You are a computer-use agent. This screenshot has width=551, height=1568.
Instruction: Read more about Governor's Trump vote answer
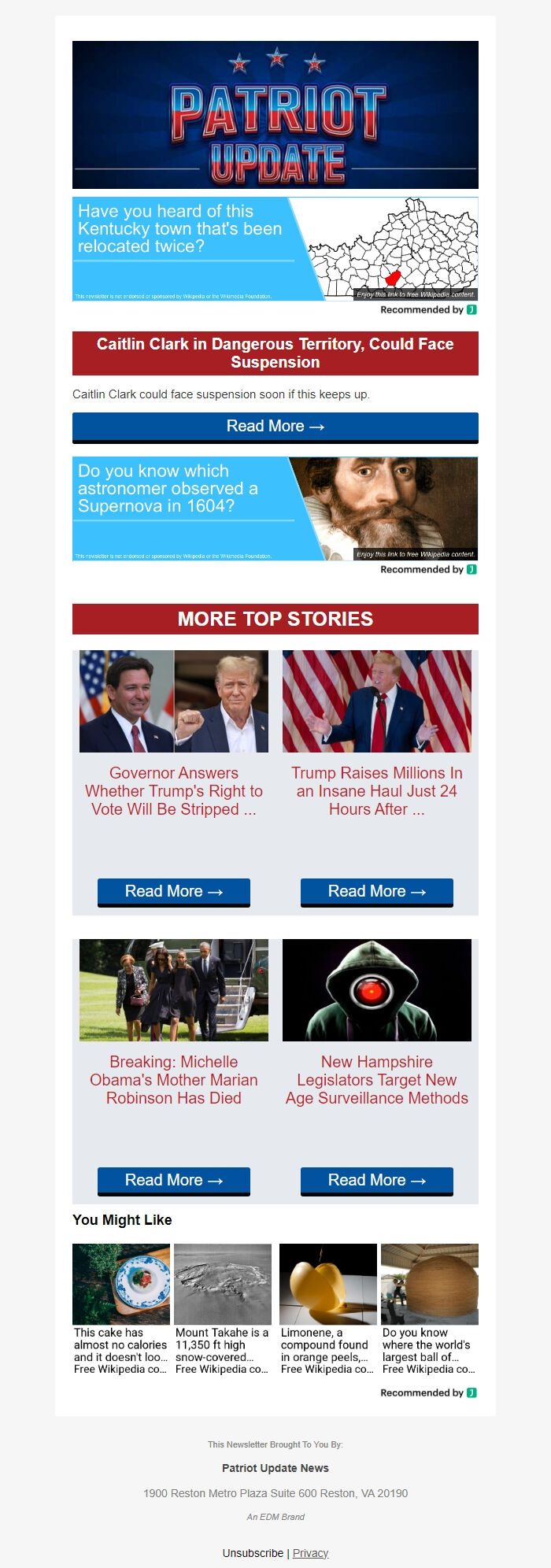pos(173,892)
